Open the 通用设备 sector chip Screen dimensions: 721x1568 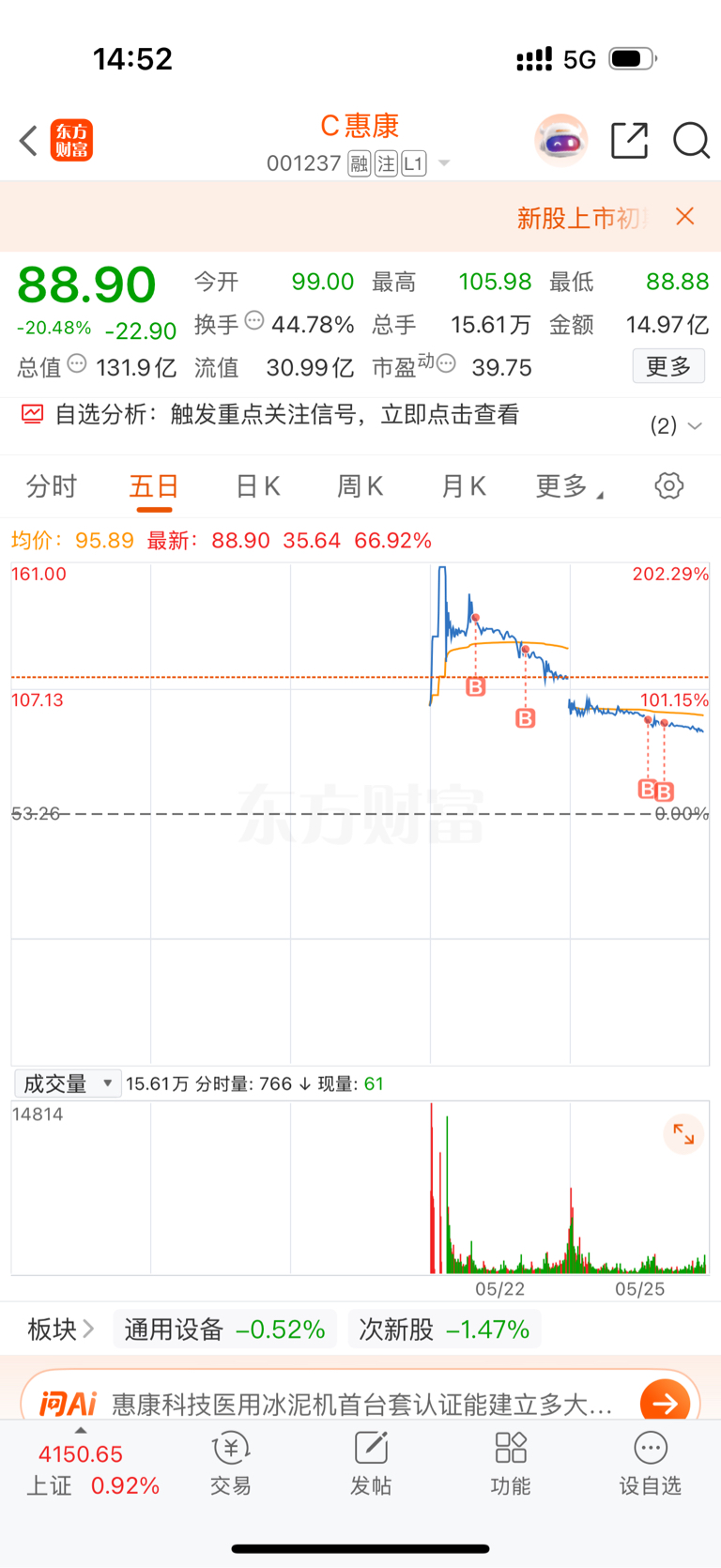[x=224, y=1330]
